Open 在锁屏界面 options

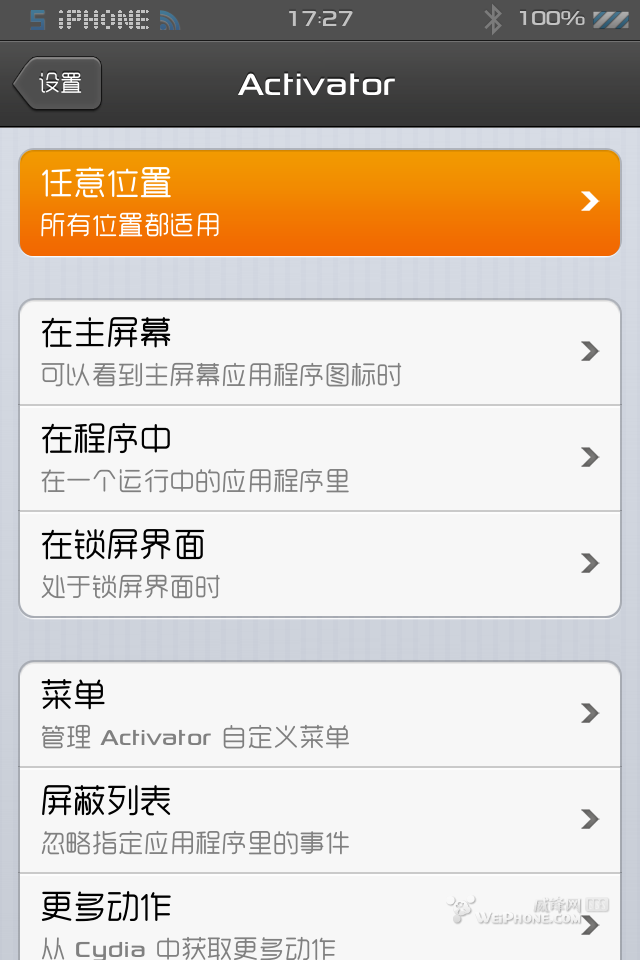[320, 564]
